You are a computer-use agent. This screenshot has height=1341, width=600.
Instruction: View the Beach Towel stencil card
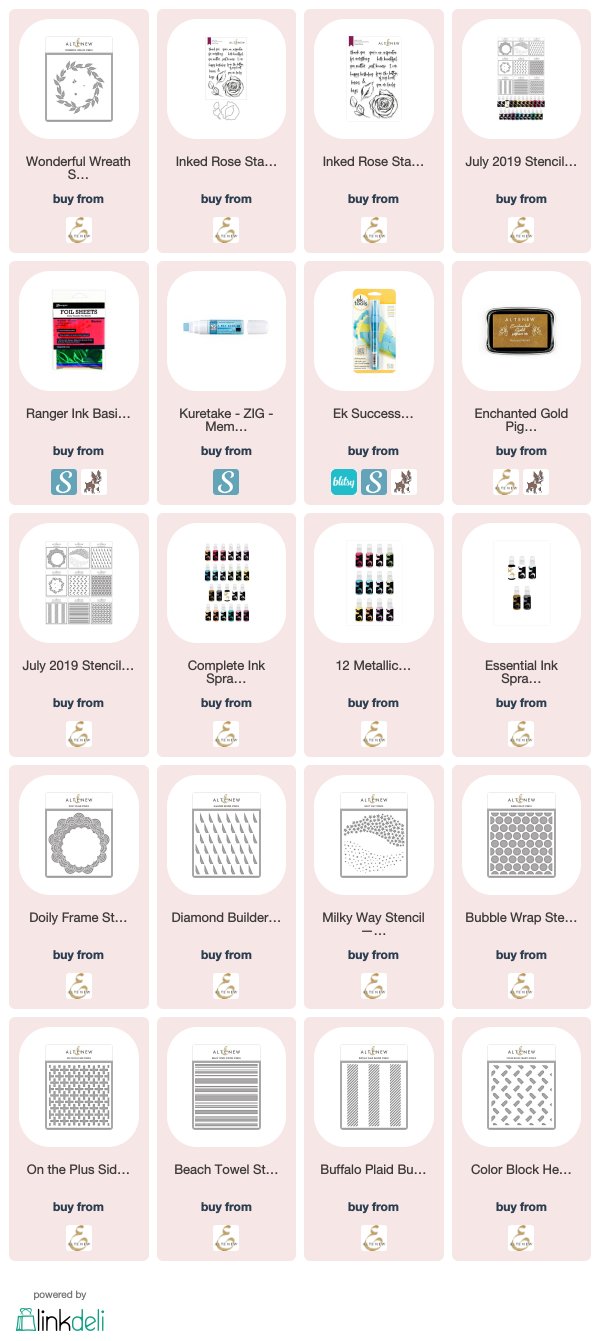226,1139
